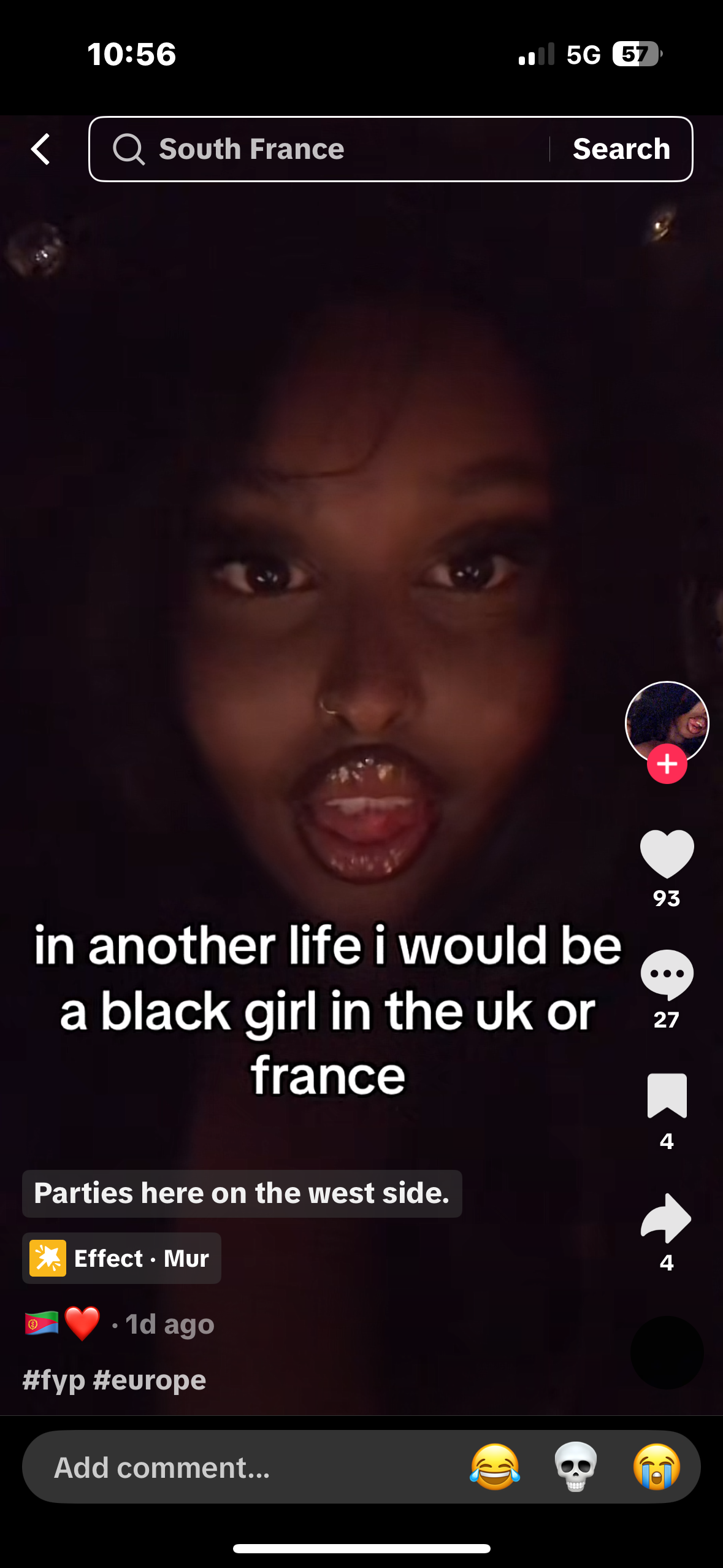This screenshot has width=723, height=1568.
Task: Insert the laughing emoji in comment
Action: coord(495,1467)
